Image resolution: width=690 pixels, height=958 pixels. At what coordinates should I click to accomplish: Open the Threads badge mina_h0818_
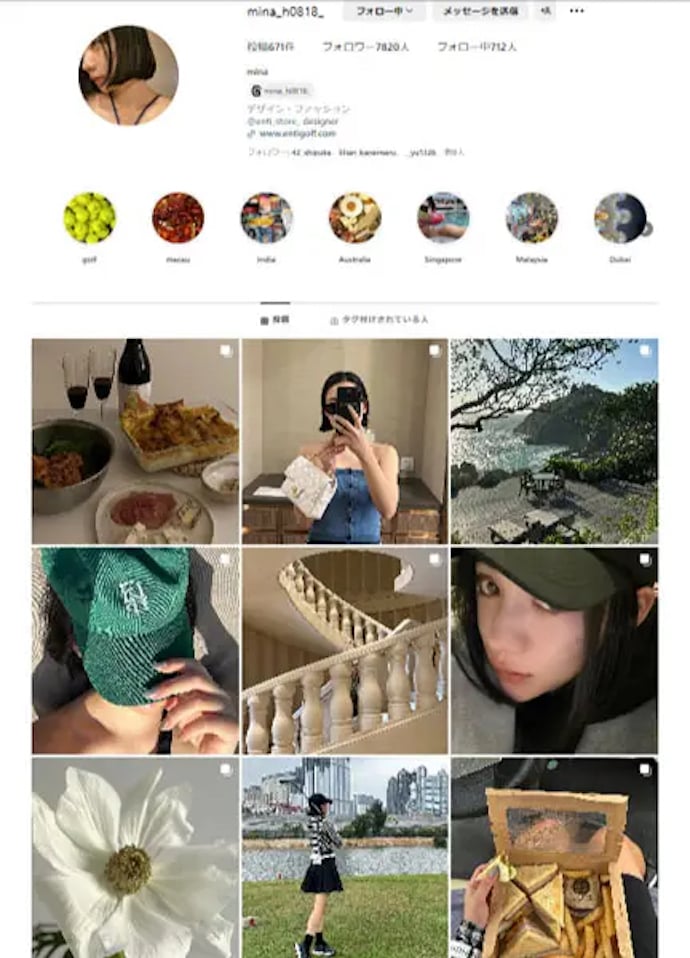281,90
